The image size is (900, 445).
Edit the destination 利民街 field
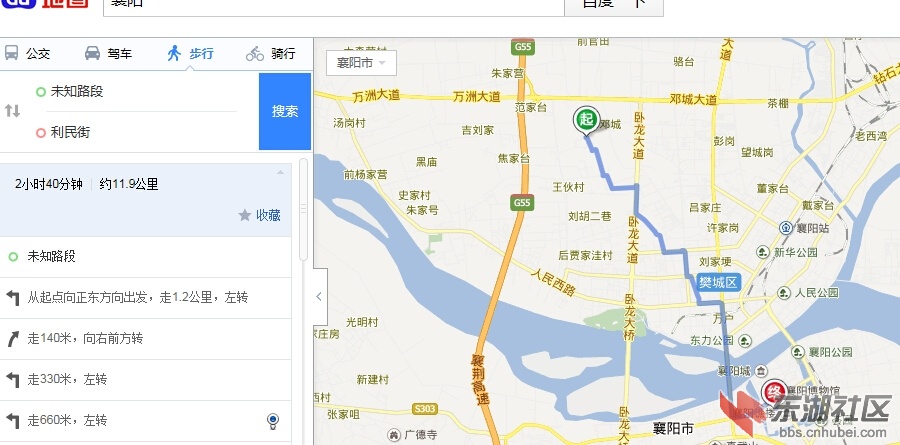(140, 132)
